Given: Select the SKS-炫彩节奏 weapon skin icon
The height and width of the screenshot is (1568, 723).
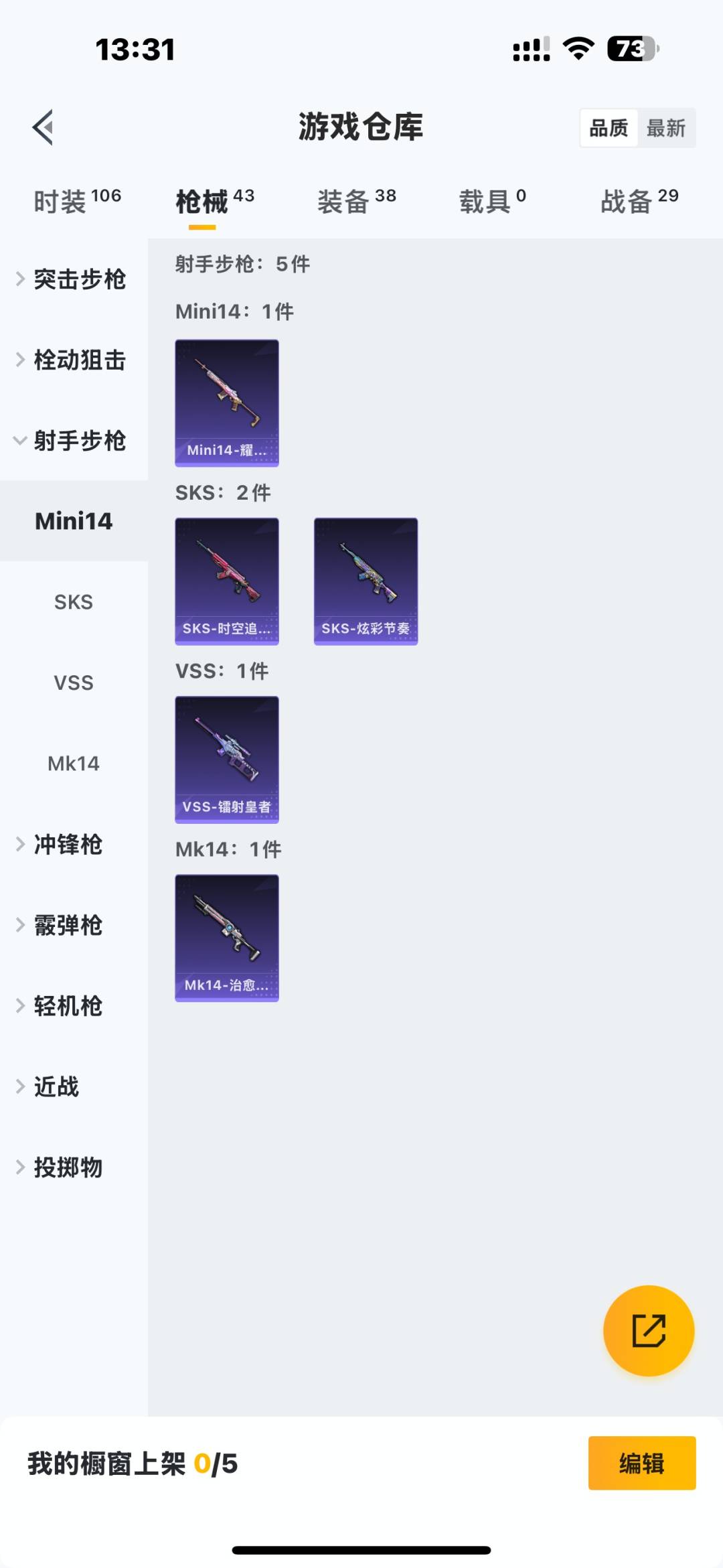Looking at the screenshot, I should [x=366, y=580].
